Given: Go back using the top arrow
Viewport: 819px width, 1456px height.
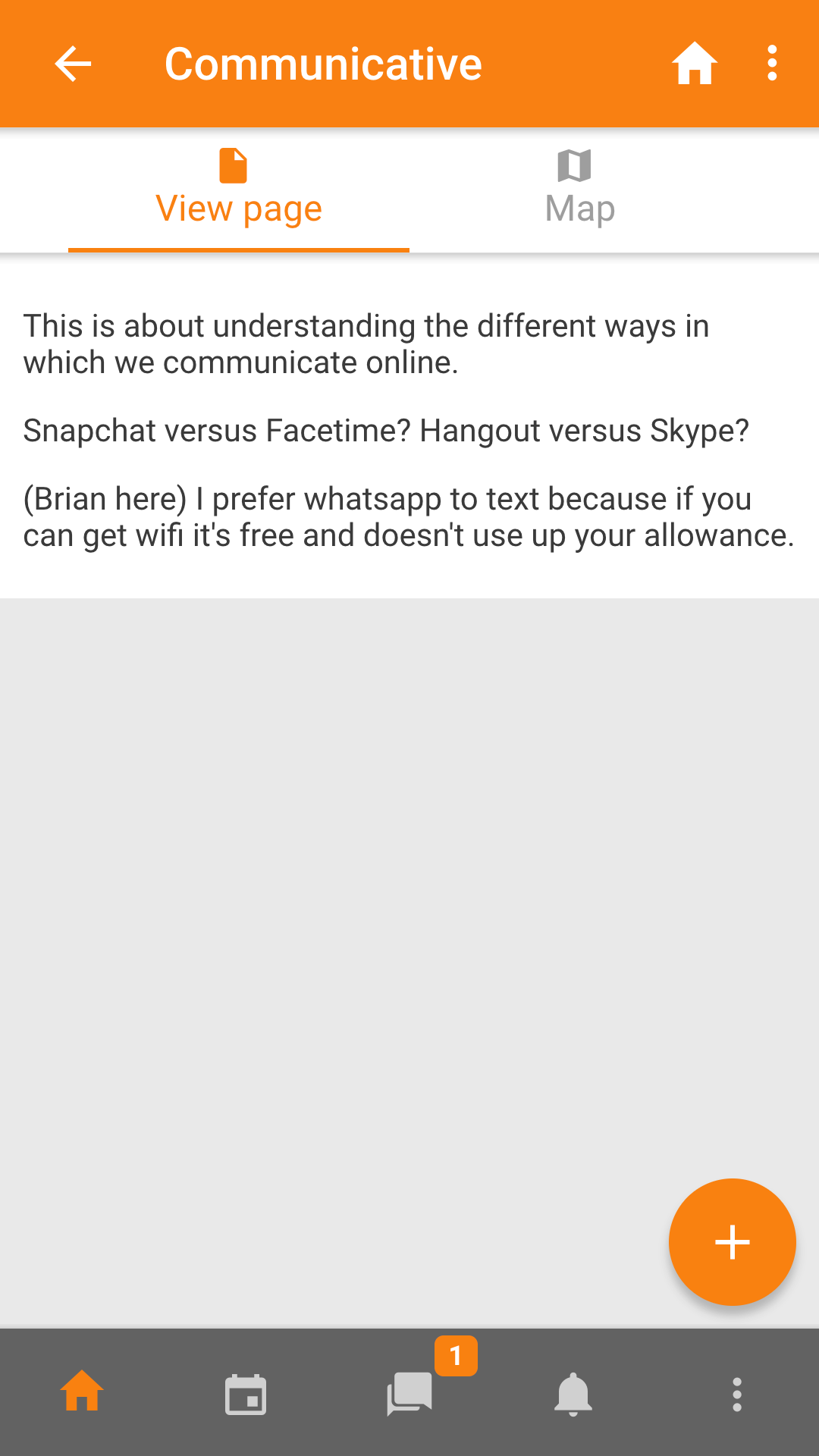Looking at the screenshot, I should [73, 64].
